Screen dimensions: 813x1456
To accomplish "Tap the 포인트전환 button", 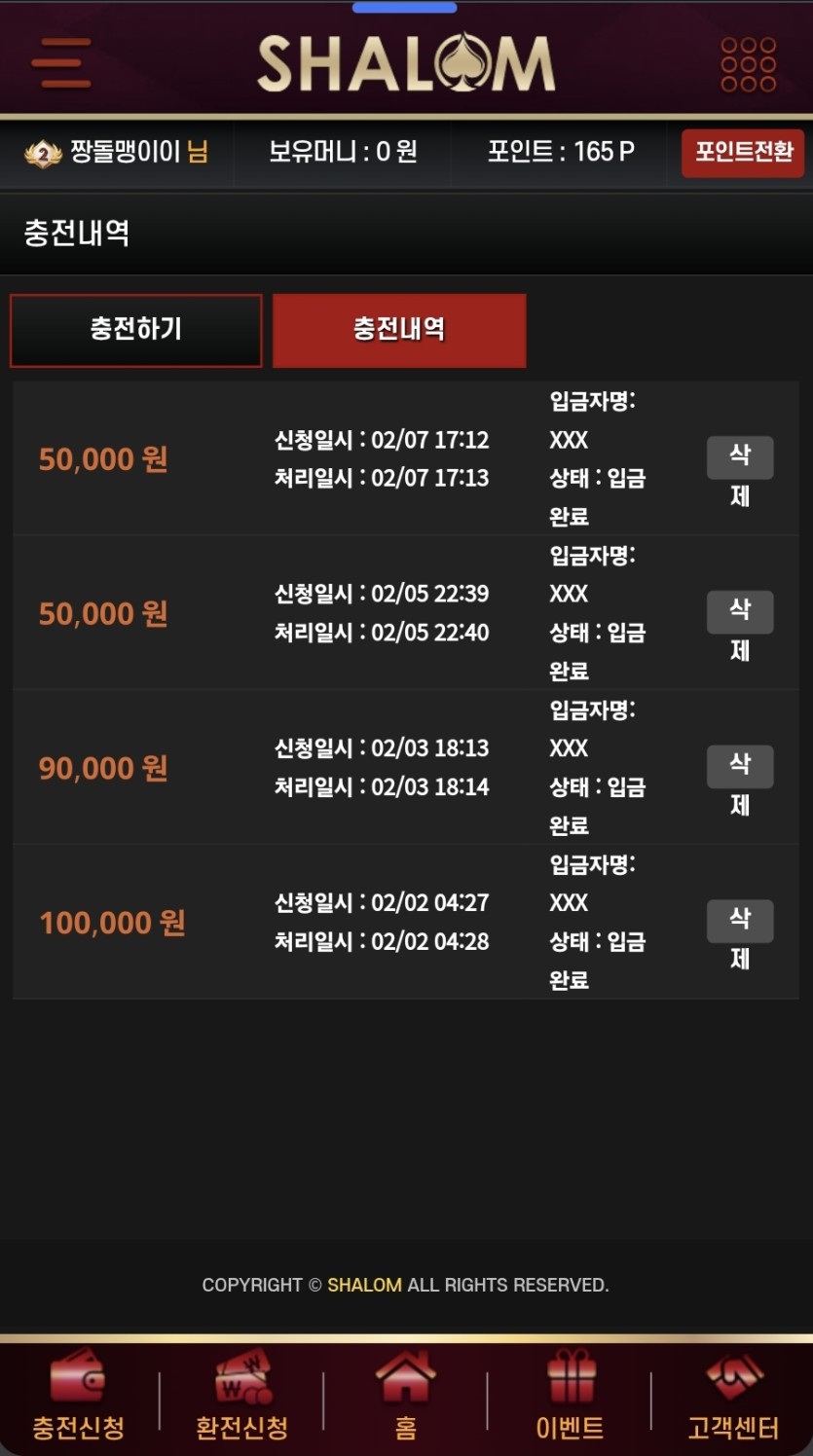I will pyautogui.click(x=743, y=153).
